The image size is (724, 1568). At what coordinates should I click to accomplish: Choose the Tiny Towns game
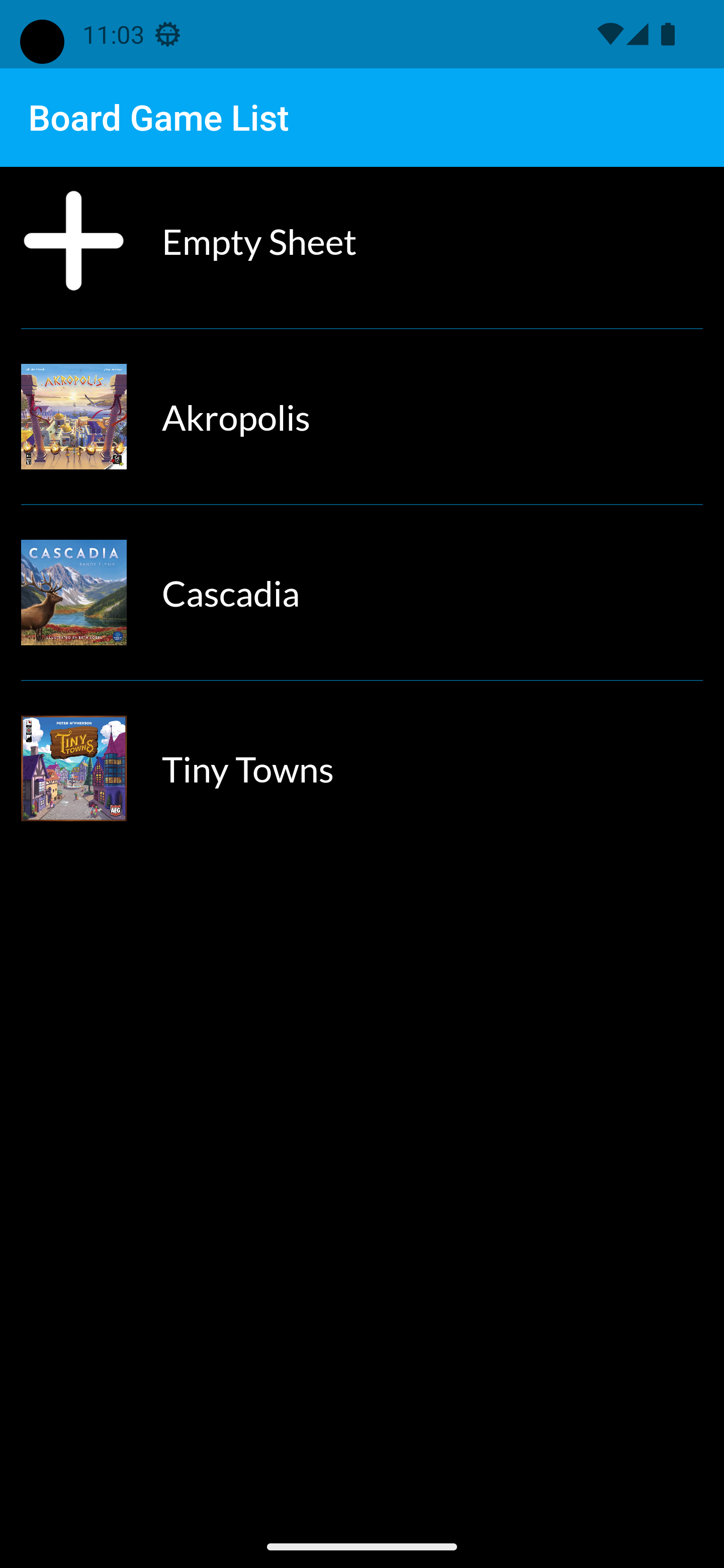(247, 769)
